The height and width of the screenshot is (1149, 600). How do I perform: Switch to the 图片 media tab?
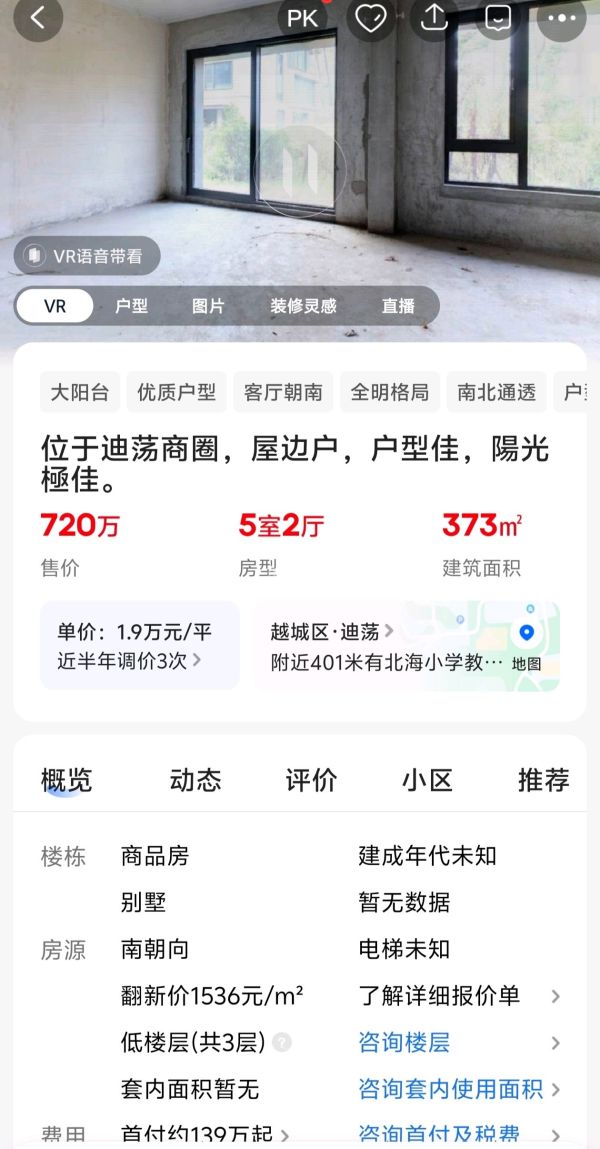pyautogui.click(x=208, y=306)
